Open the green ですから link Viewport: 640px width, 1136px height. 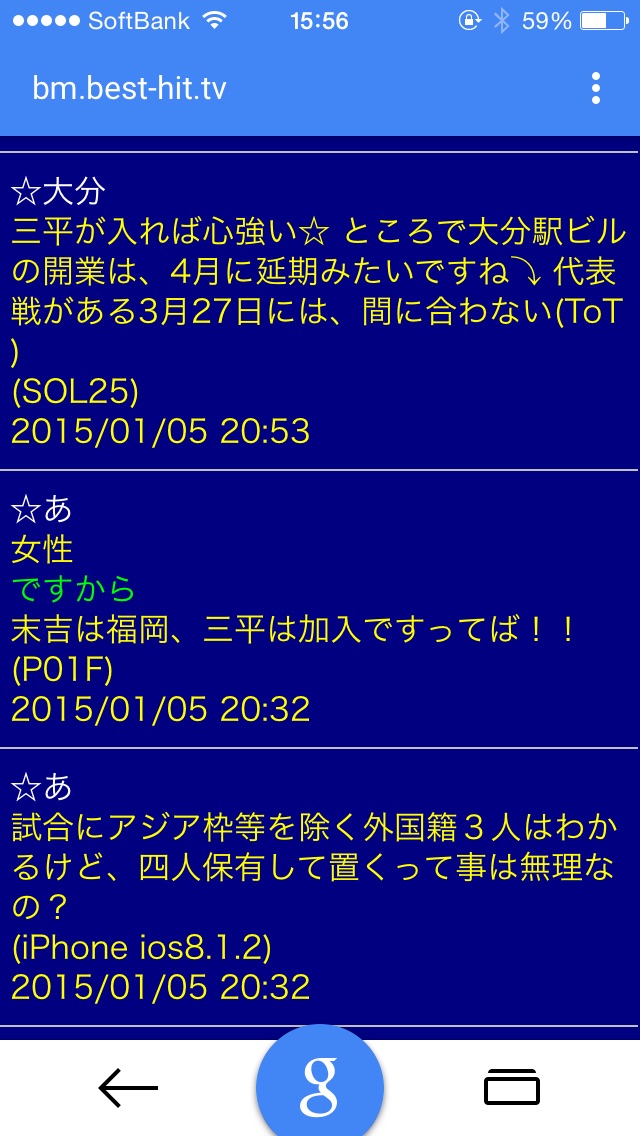click(x=74, y=589)
